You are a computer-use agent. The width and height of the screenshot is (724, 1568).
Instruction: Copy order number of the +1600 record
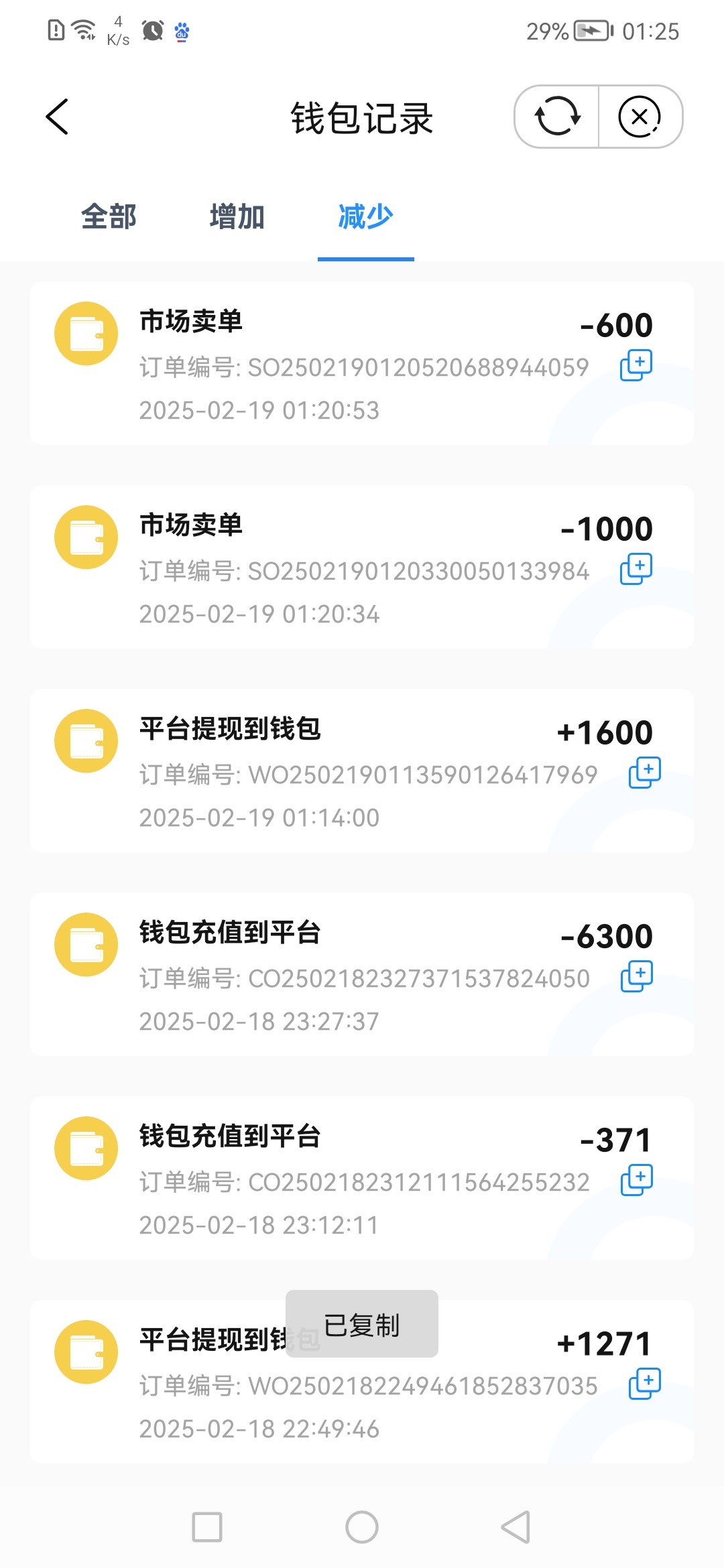point(644,773)
